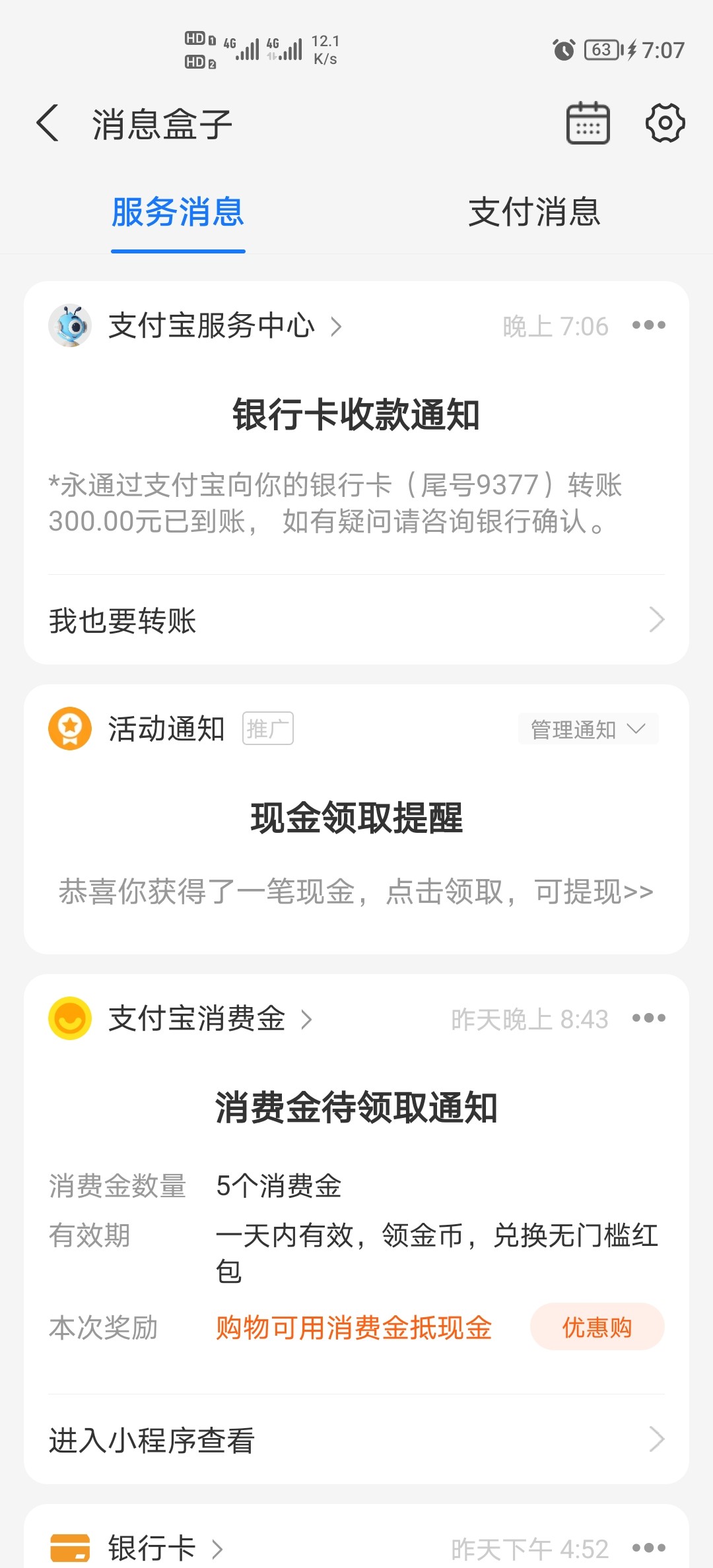The height and width of the screenshot is (1568, 713).
Task: Open more options for 银行卡 message
Action: click(648, 1548)
